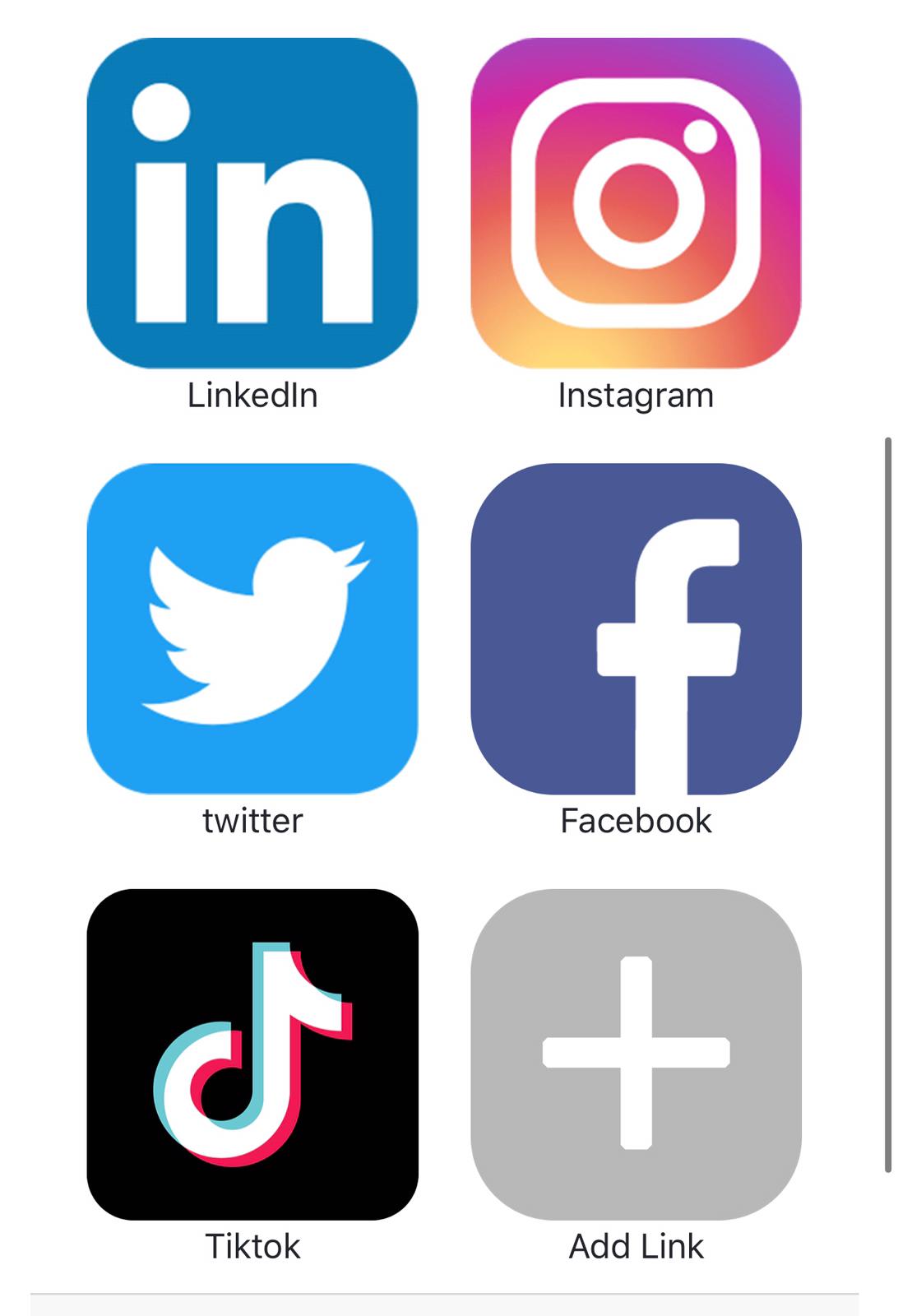The height and width of the screenshot is (1316, 898).
Task: Tap the Tiktok link tile
Action: 252,1054
